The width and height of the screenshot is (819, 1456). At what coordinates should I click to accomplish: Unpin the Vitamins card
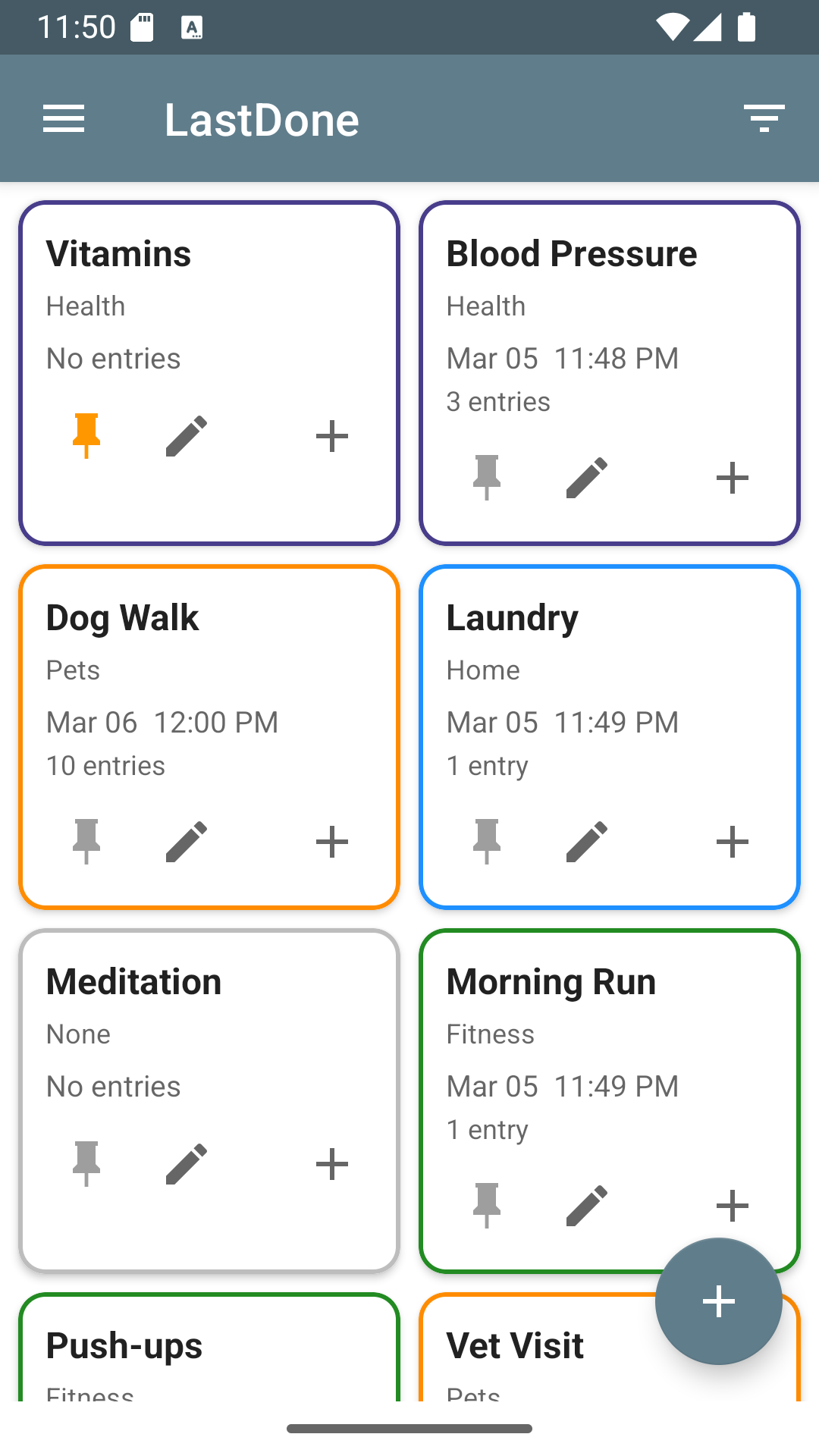click(86, 435)
